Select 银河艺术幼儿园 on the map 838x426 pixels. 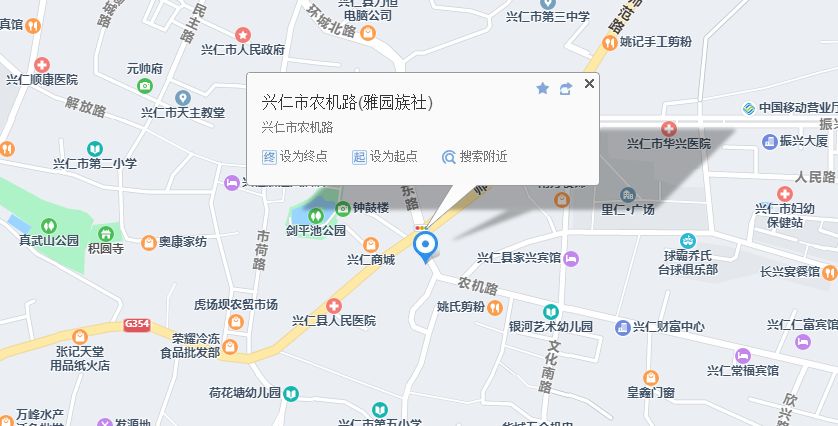(551, 311)
